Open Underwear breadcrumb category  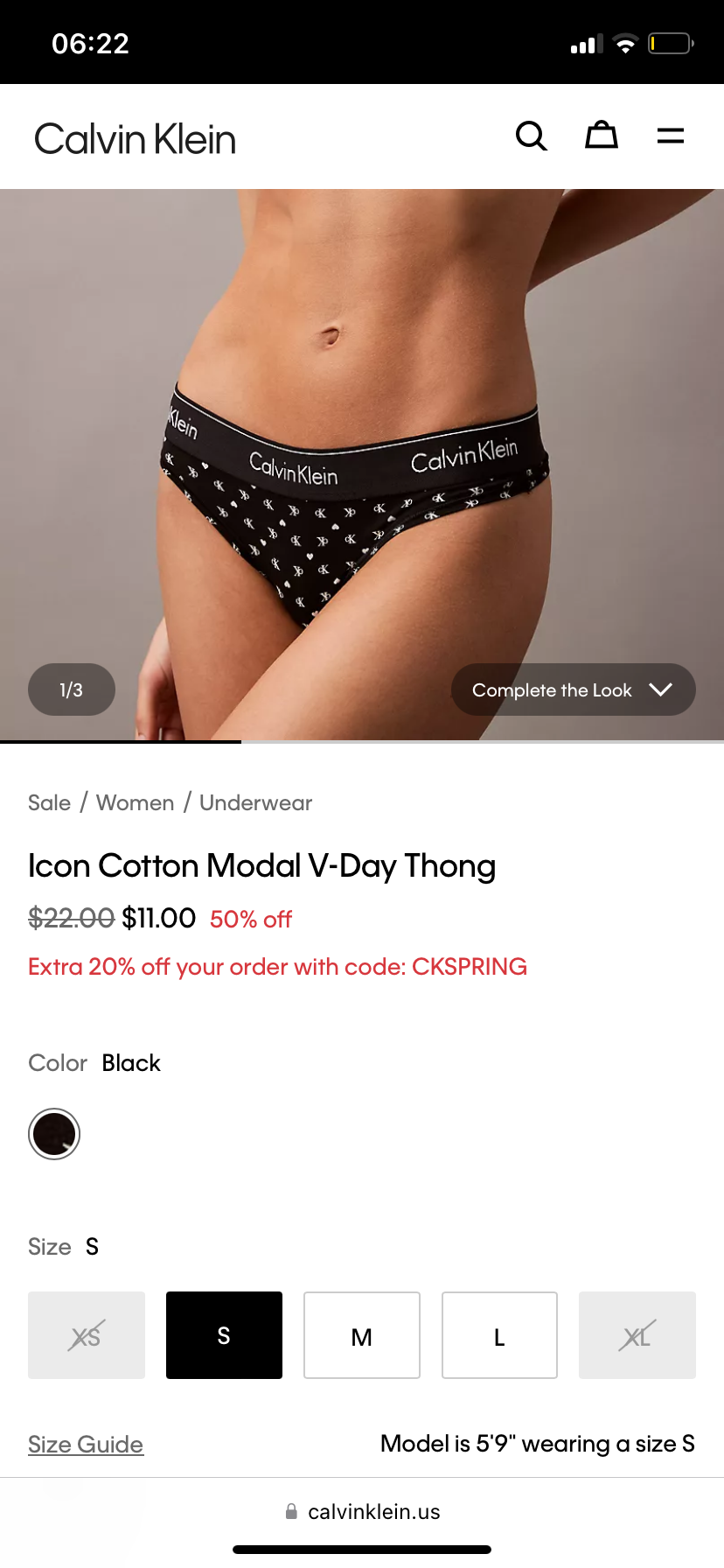pyautogui.click(x=255, y=802)
